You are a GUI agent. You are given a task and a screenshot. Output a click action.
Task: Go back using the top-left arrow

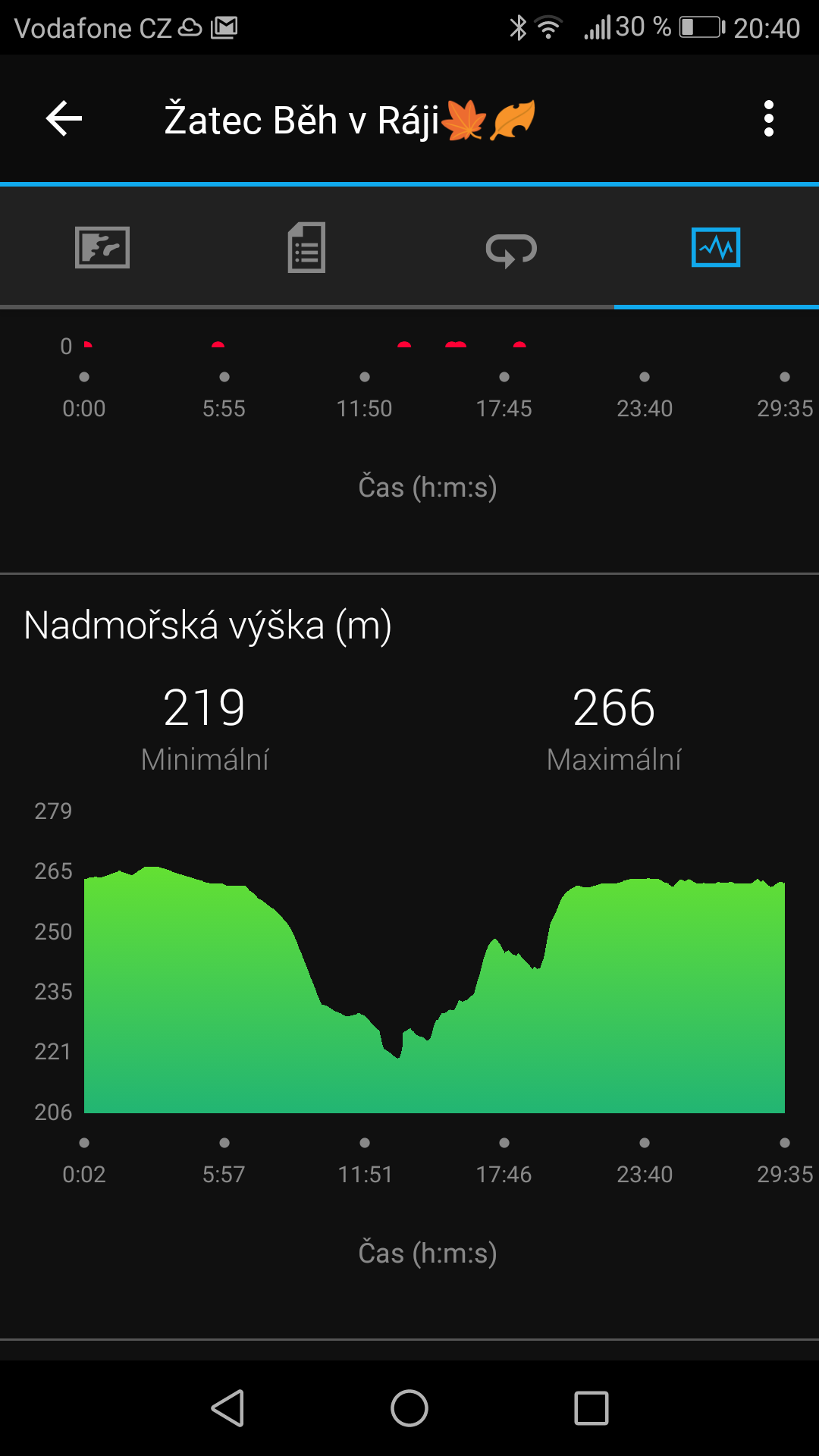pyautogui.click(x=64, y=119)
